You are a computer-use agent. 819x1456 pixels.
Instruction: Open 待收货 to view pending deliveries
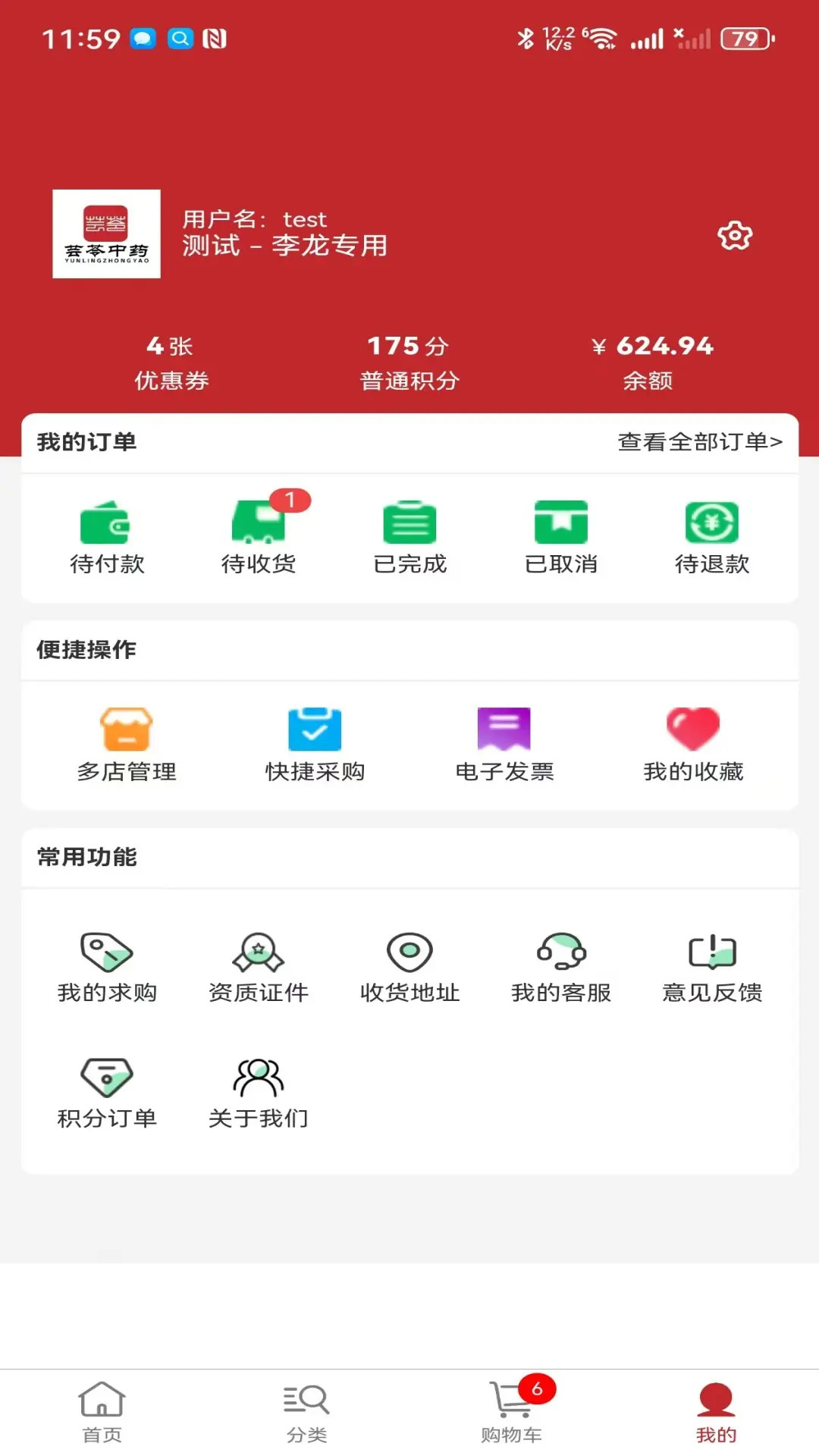tap(259, 531)
